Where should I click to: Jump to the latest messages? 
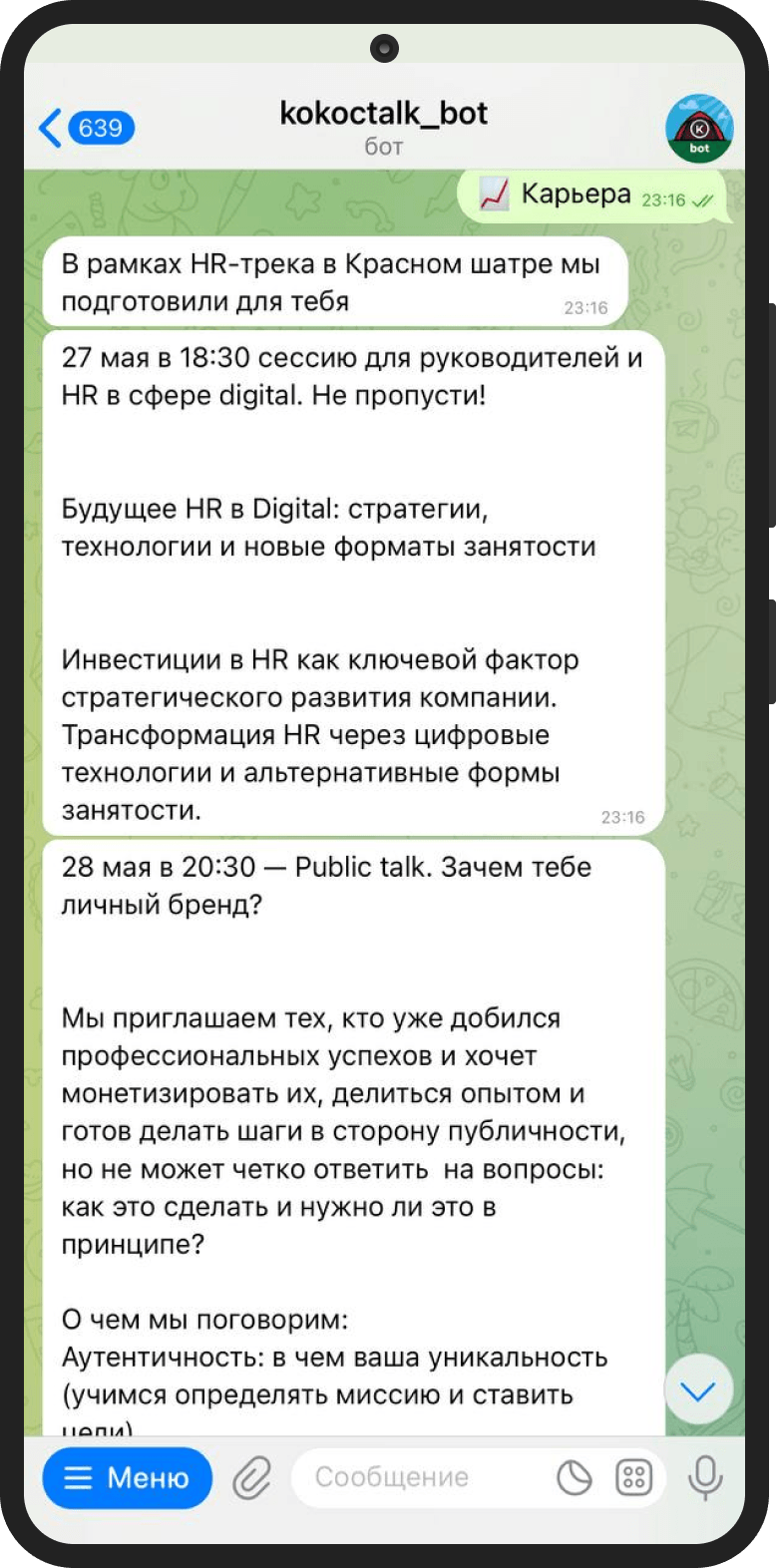click(698, 1391)
